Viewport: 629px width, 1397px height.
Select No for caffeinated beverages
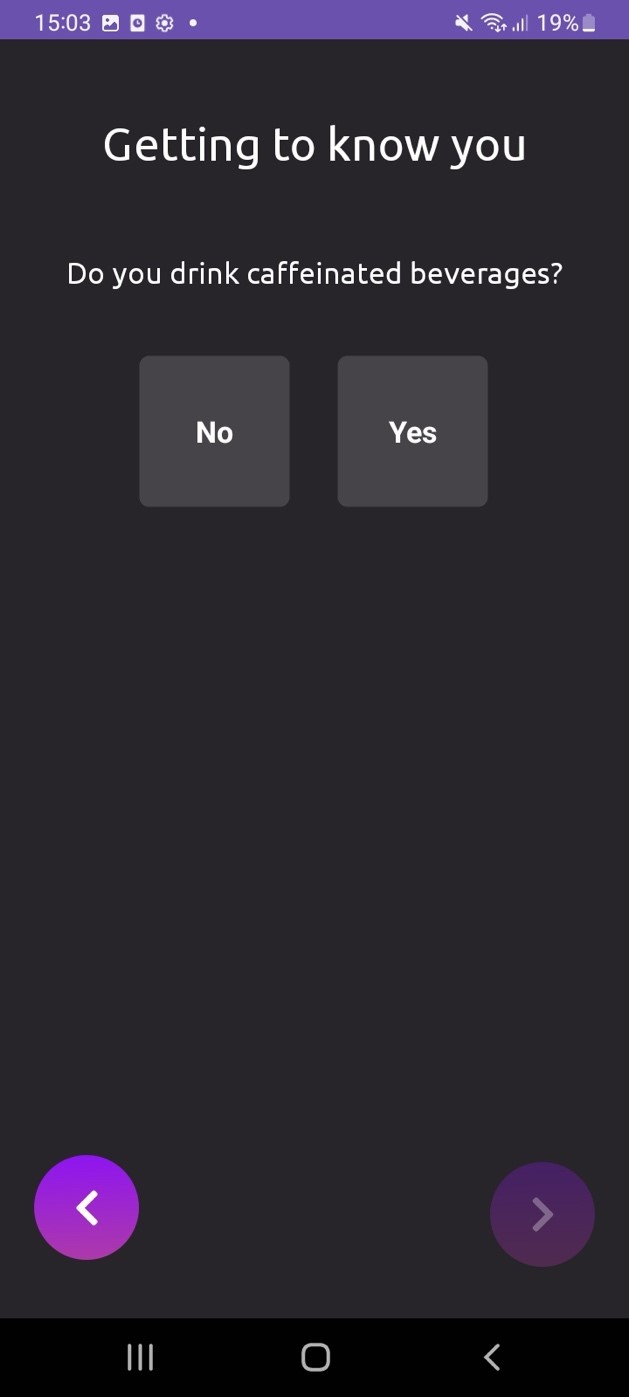214,431
